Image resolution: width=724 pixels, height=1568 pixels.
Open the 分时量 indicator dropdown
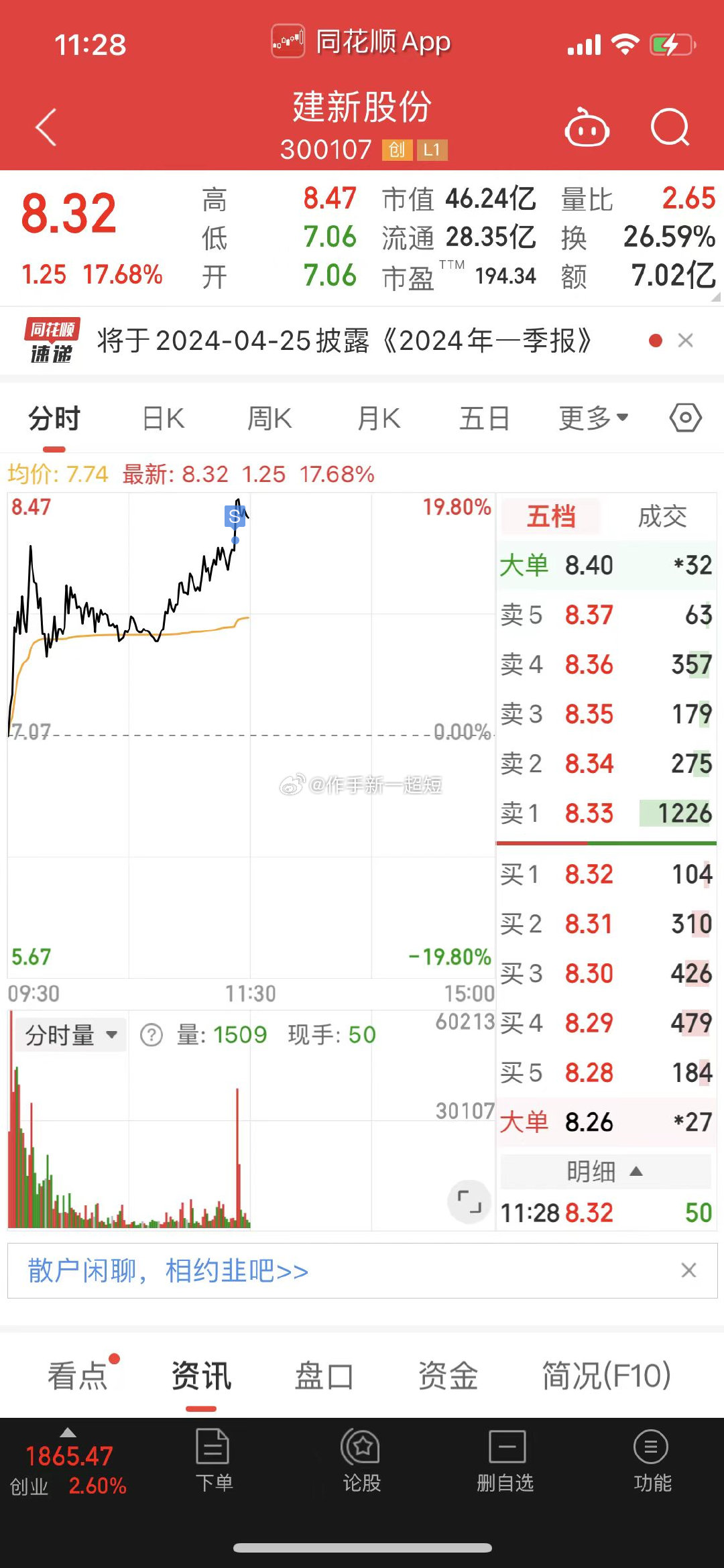71,1035
